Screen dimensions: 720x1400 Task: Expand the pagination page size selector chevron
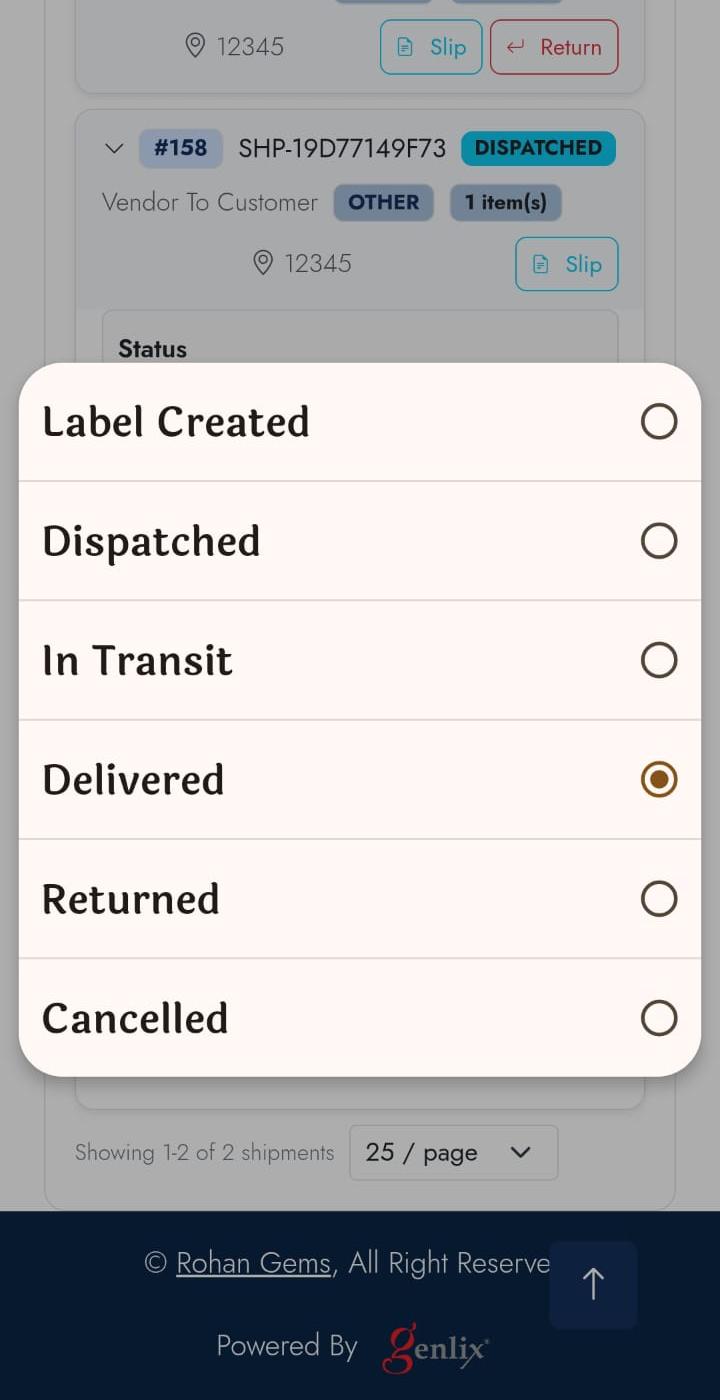click(x=520, y=1152)
